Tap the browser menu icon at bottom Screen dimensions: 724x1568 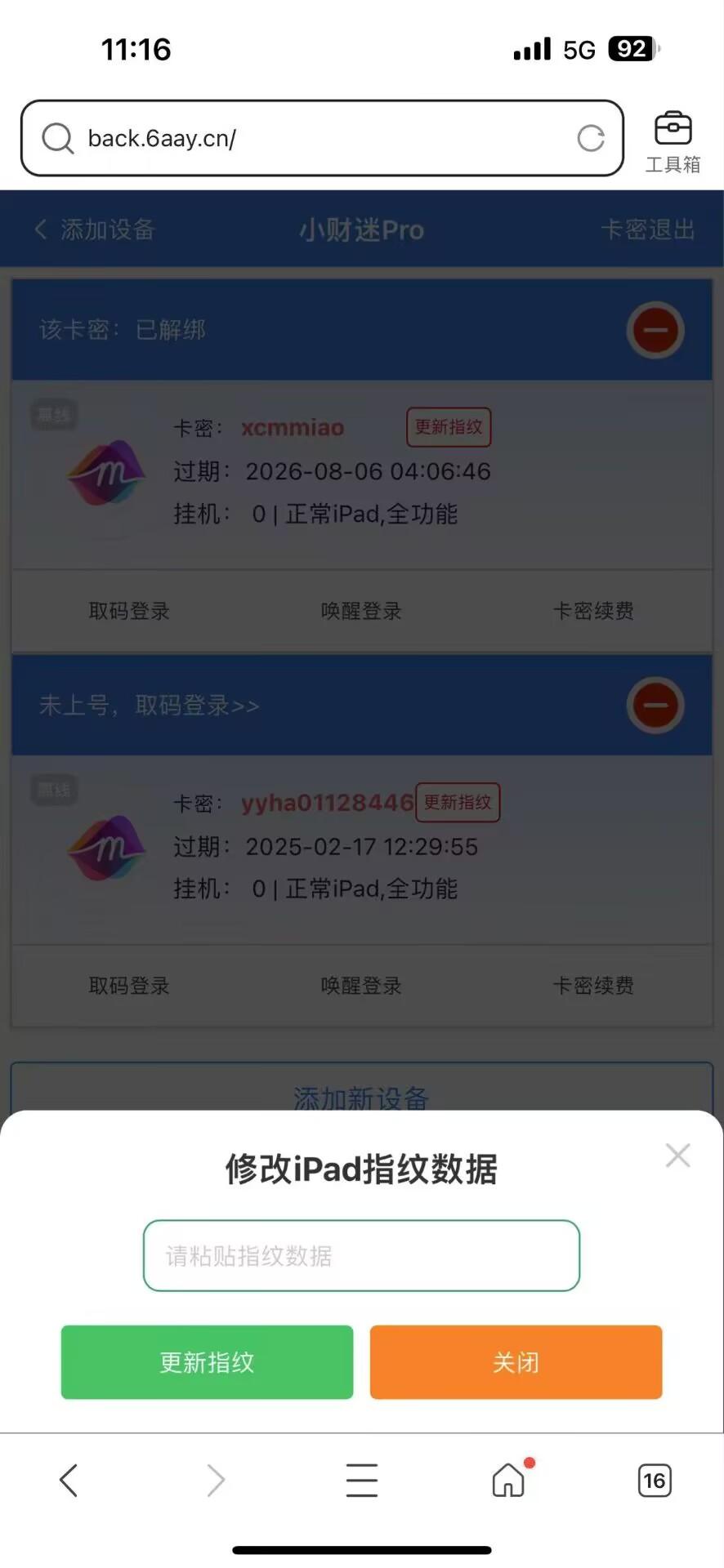pyautogui.click(x=361, y=1480)
